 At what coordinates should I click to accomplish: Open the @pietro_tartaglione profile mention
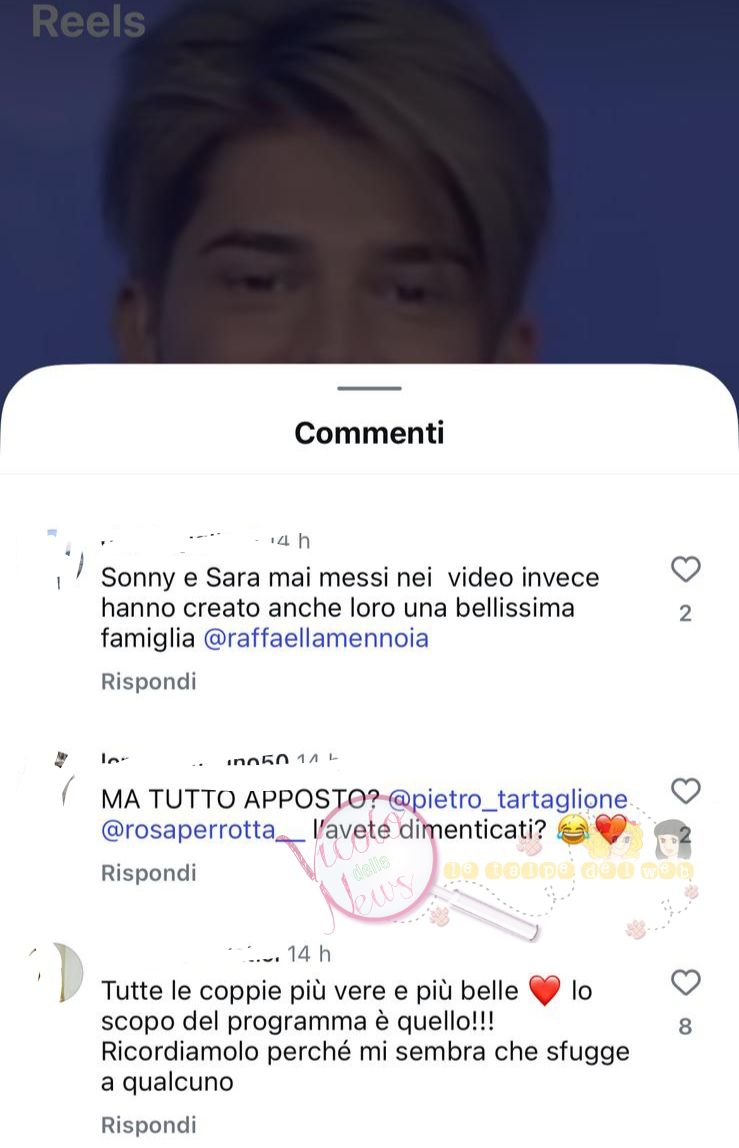(x=507, y=799)
